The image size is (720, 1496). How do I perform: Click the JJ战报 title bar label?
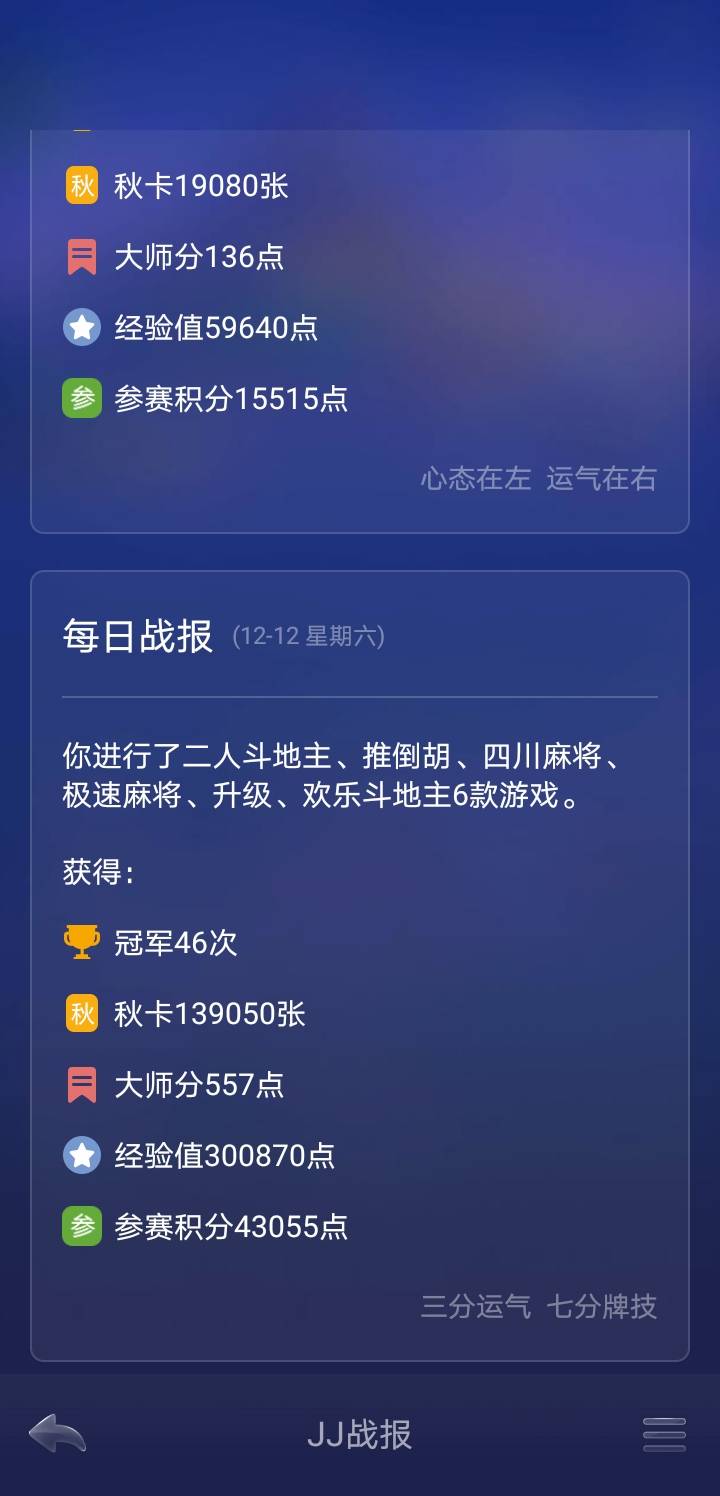tap(360, 1432)
